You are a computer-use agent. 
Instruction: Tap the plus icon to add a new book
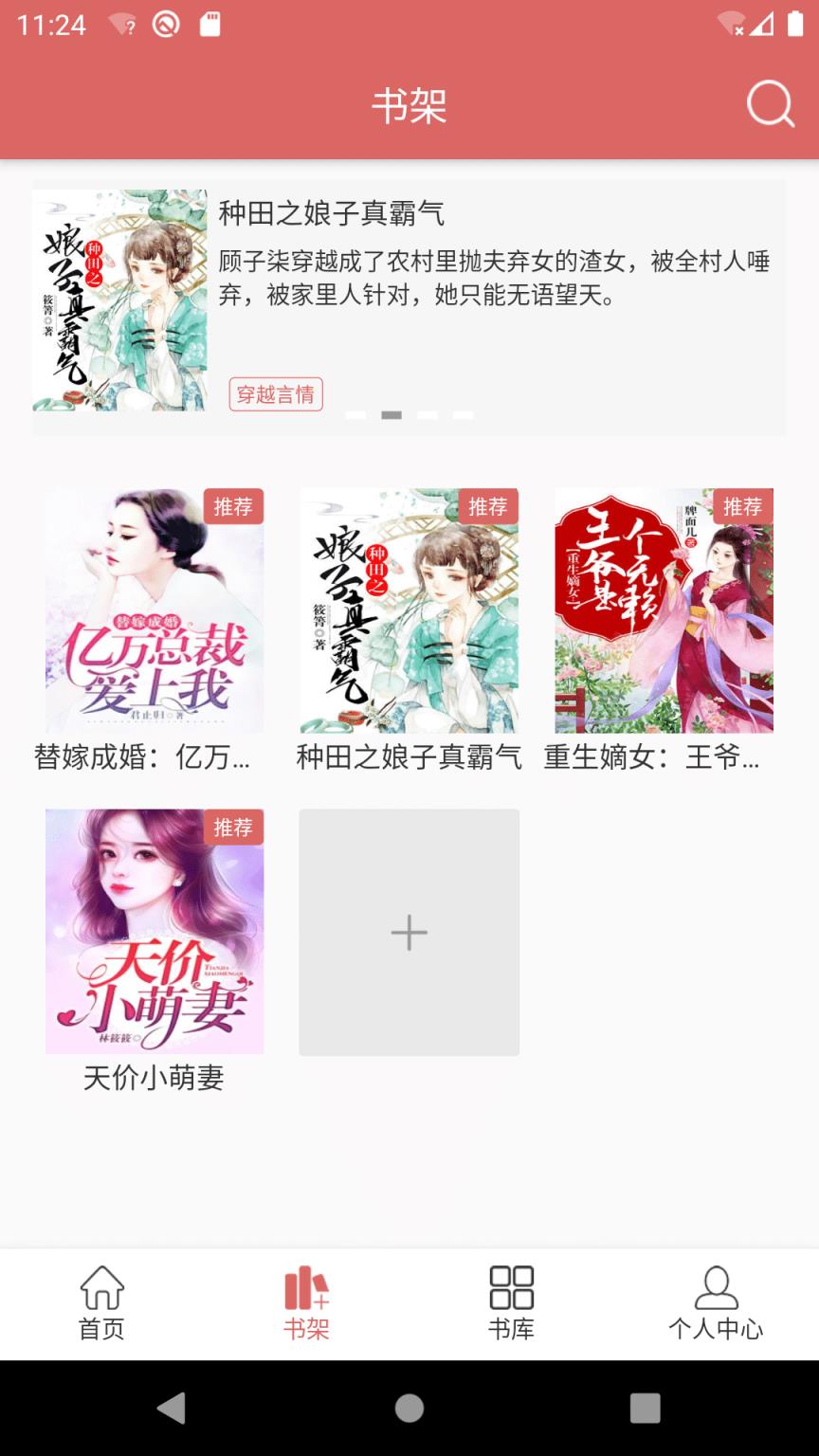tap(408, 932)
